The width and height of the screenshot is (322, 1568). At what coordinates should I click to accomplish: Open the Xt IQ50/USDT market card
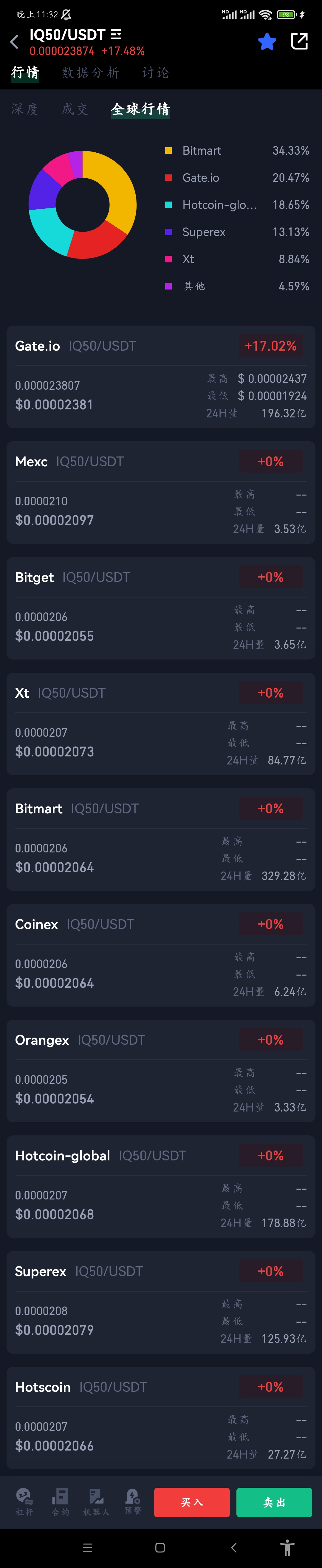click(161, 724)
